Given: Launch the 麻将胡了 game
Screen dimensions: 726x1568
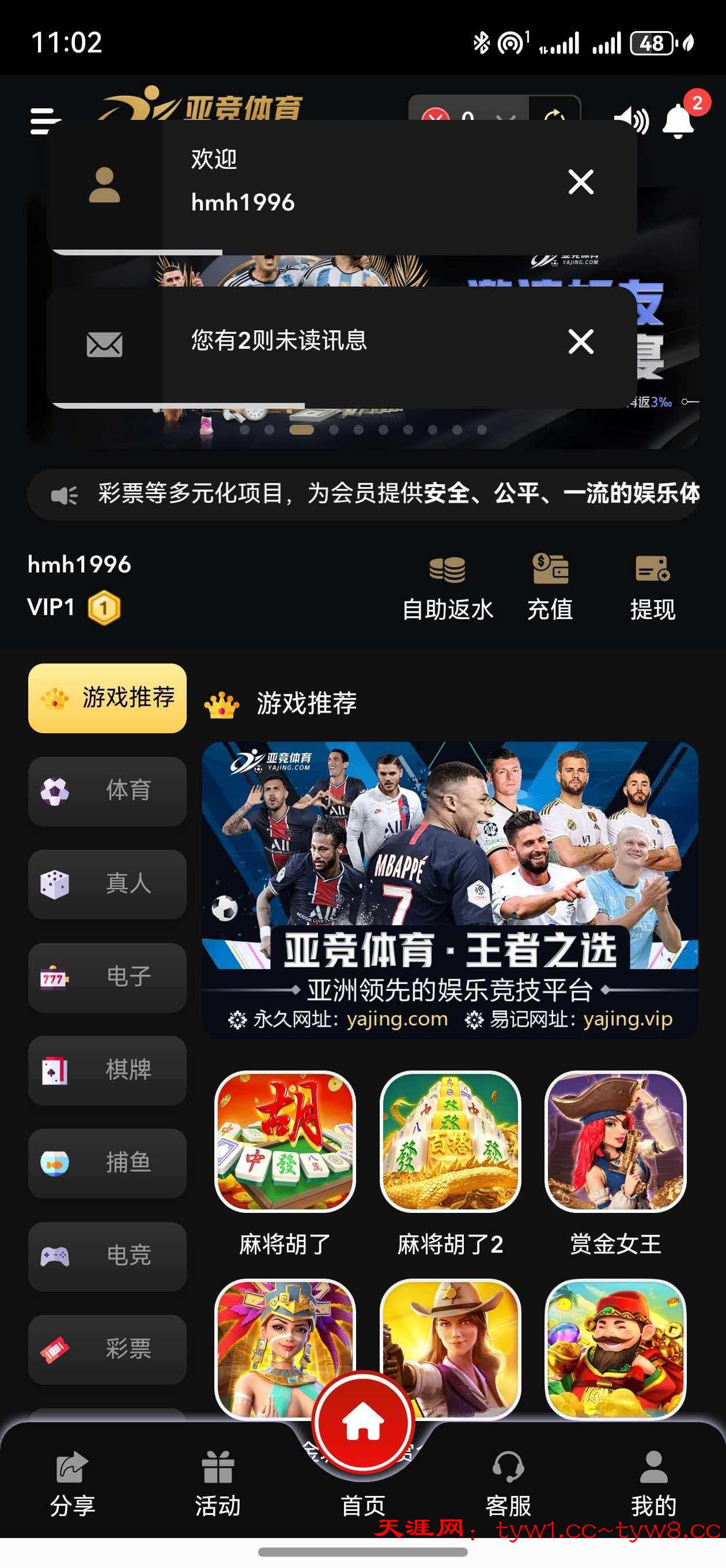Looking at the screenshot, I should 285,1141.
